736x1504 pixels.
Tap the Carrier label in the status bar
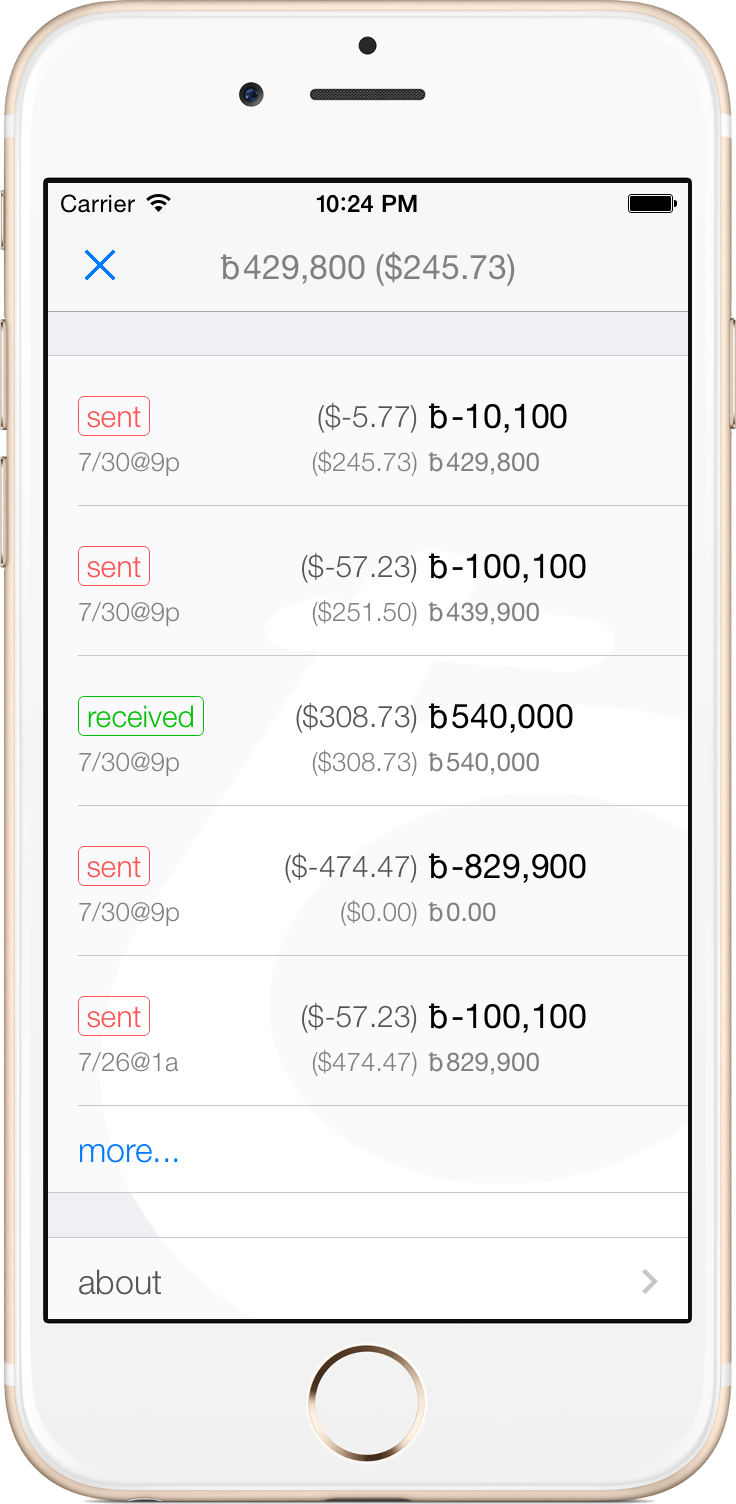97,203
